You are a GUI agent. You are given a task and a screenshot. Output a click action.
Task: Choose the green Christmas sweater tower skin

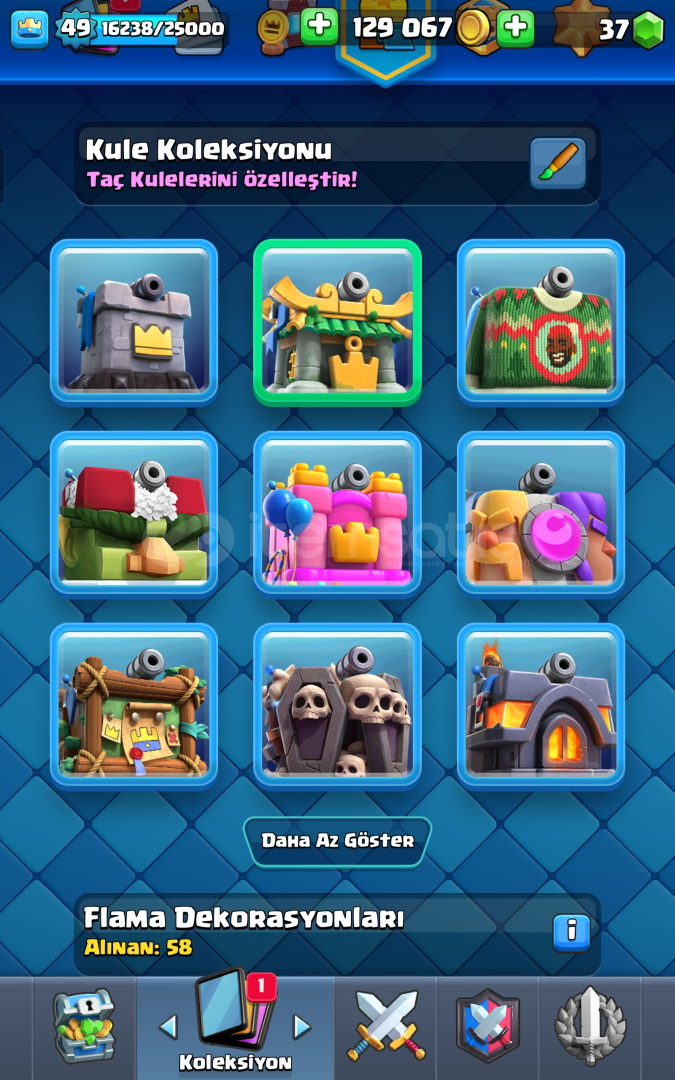(541, 322)
